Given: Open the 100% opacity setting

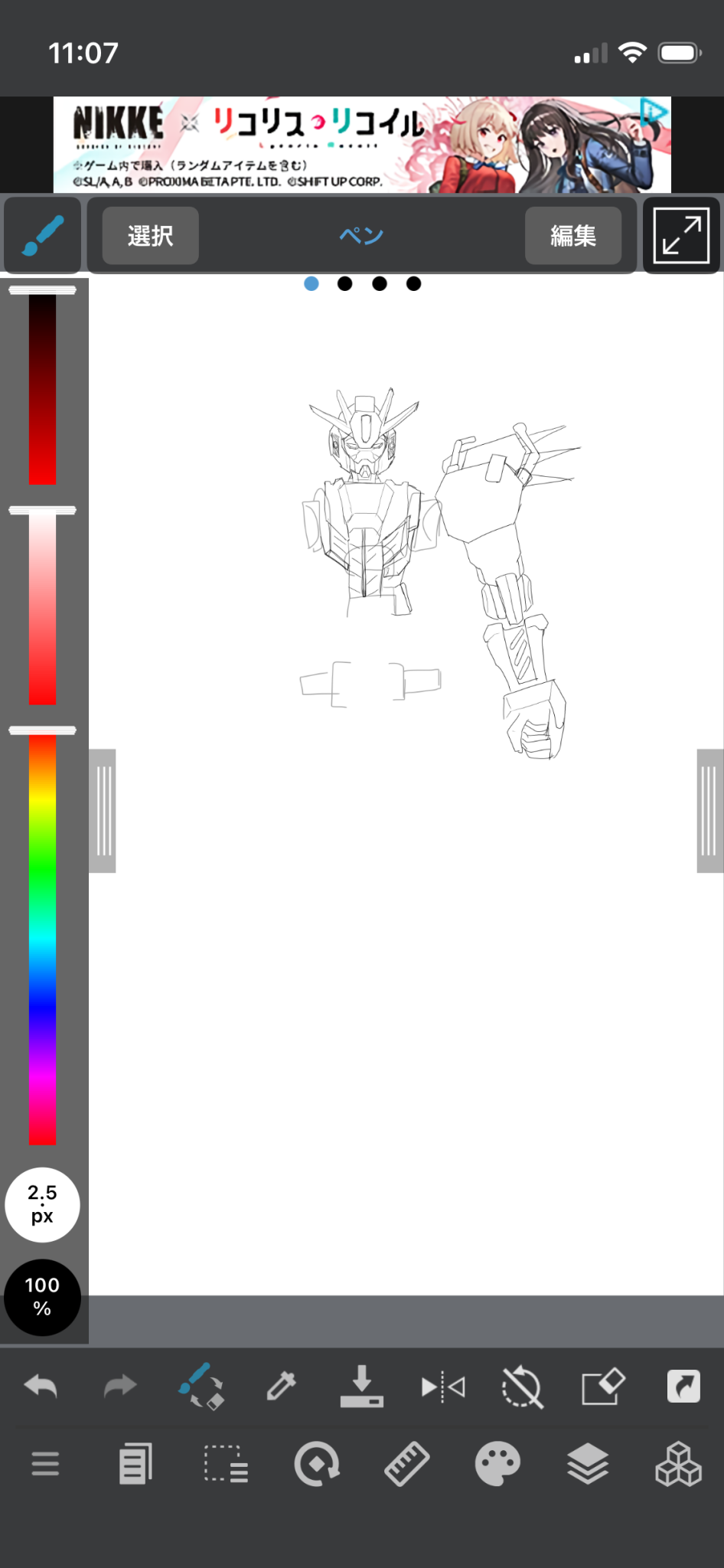Looking at the screenshot, I should click(42, 1297).
